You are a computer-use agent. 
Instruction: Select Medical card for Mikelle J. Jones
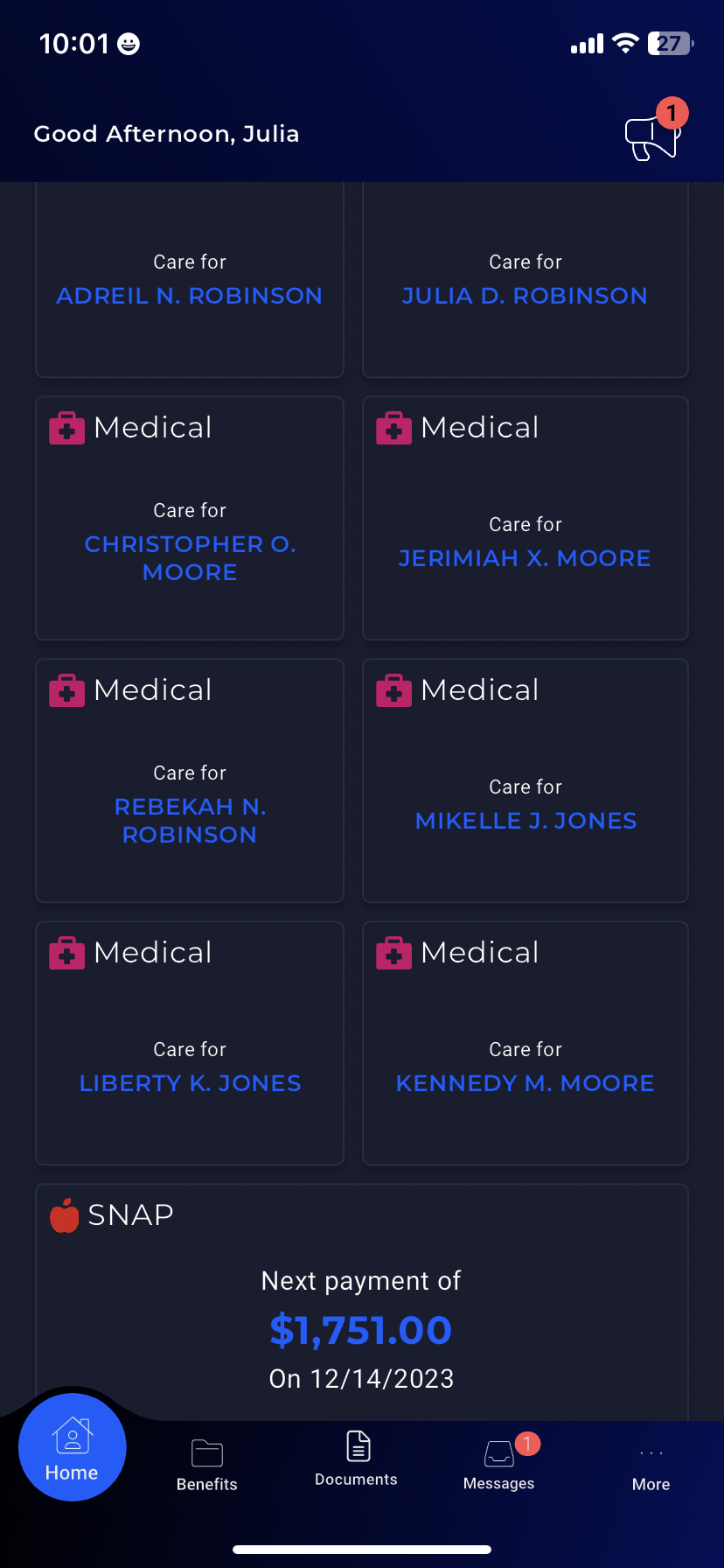coord(526,780)
